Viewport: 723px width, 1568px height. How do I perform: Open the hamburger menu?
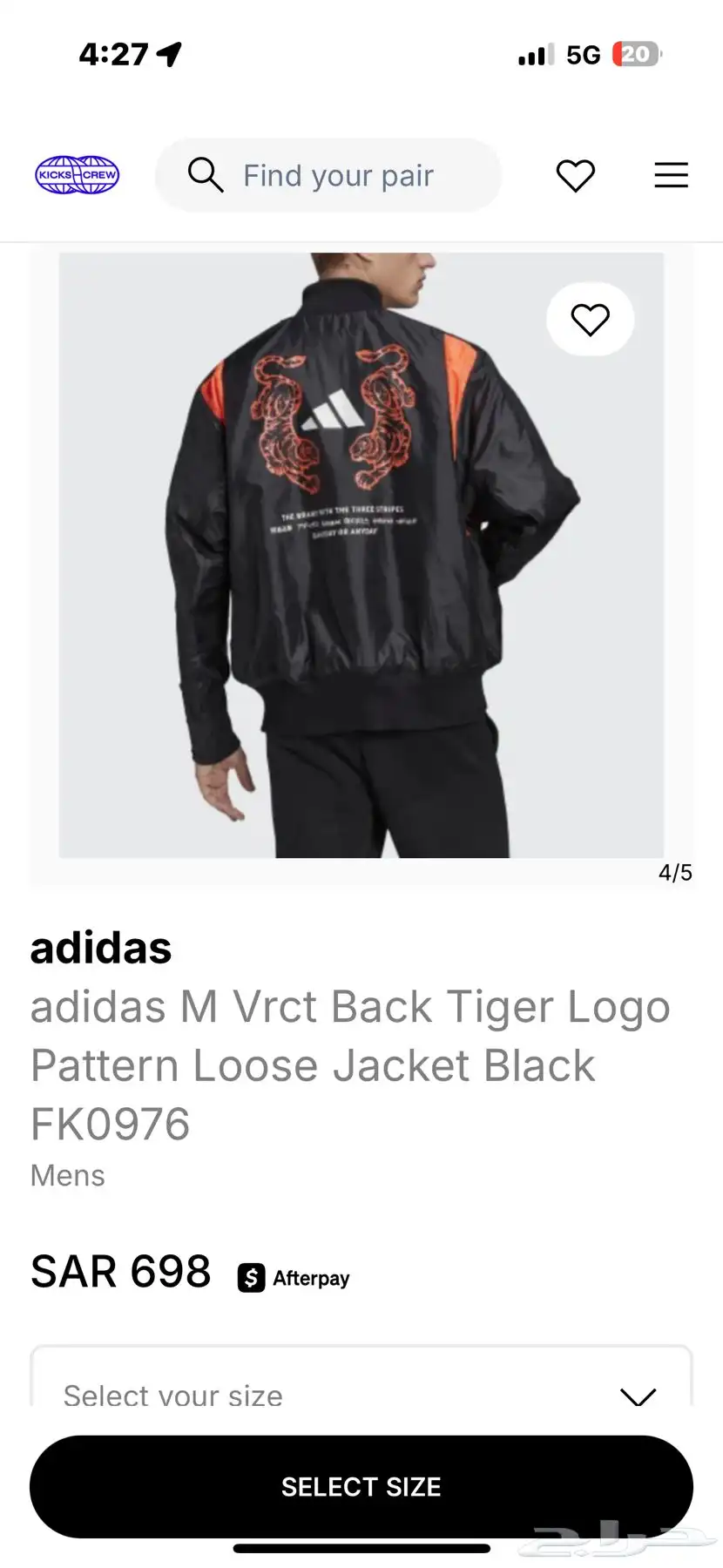point(671,175)
